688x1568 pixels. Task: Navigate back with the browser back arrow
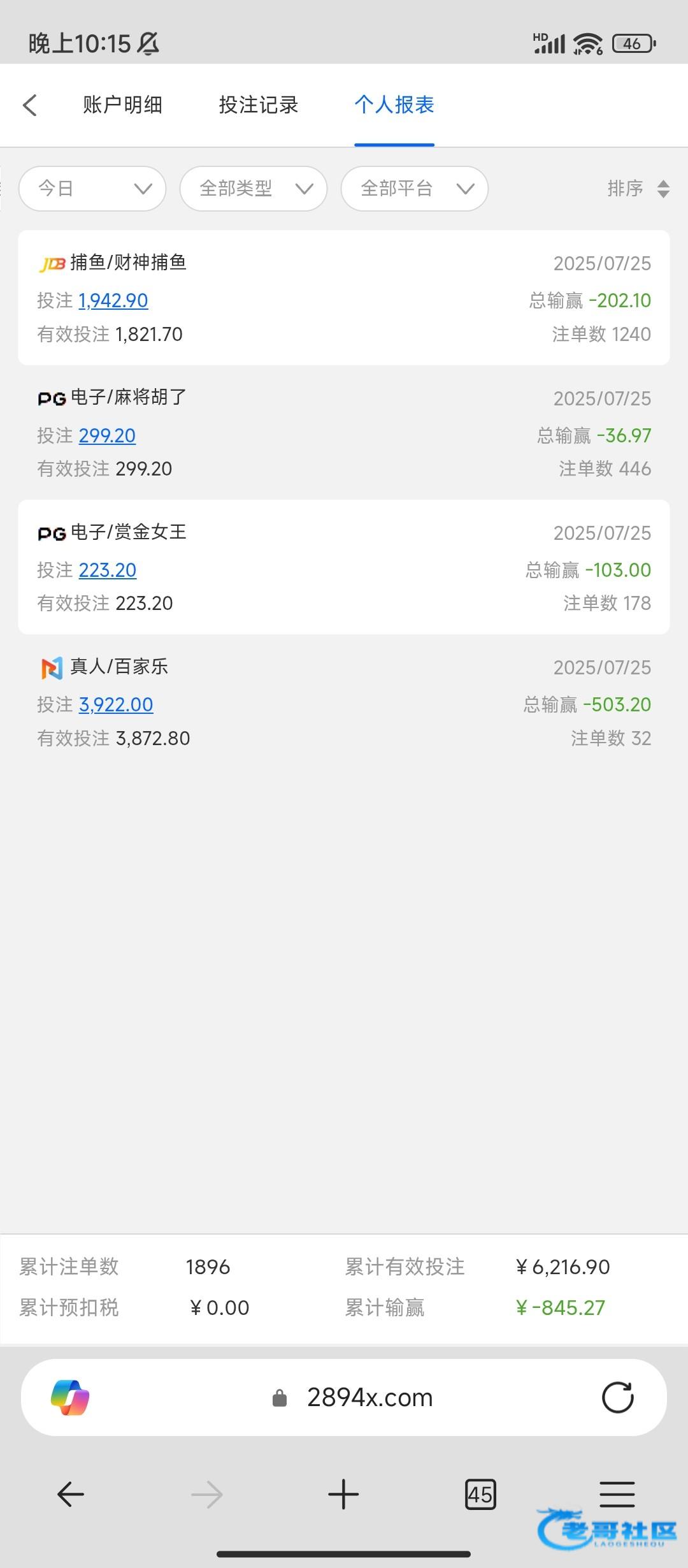point(70,1494)
